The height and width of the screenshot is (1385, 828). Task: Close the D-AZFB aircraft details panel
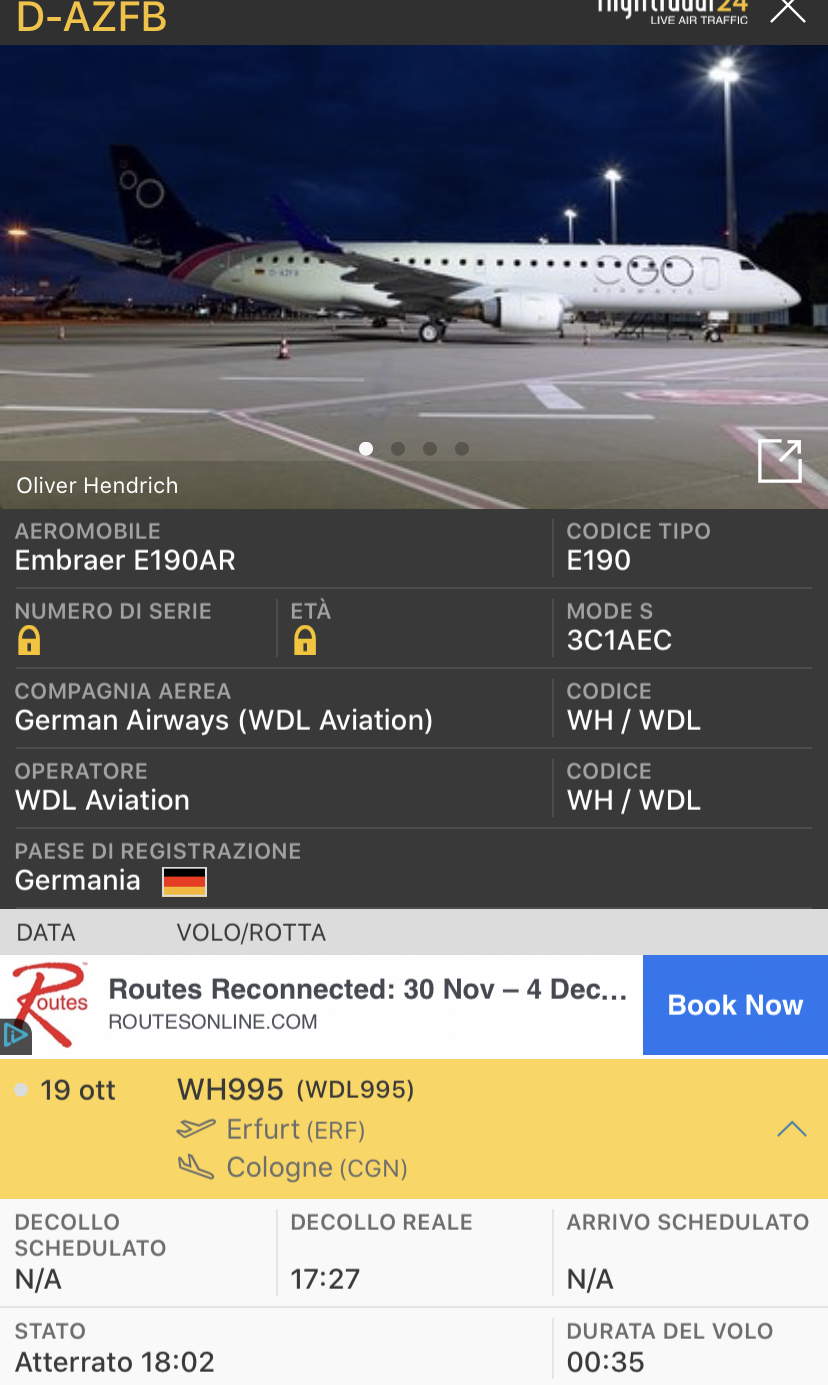point(788,10)
